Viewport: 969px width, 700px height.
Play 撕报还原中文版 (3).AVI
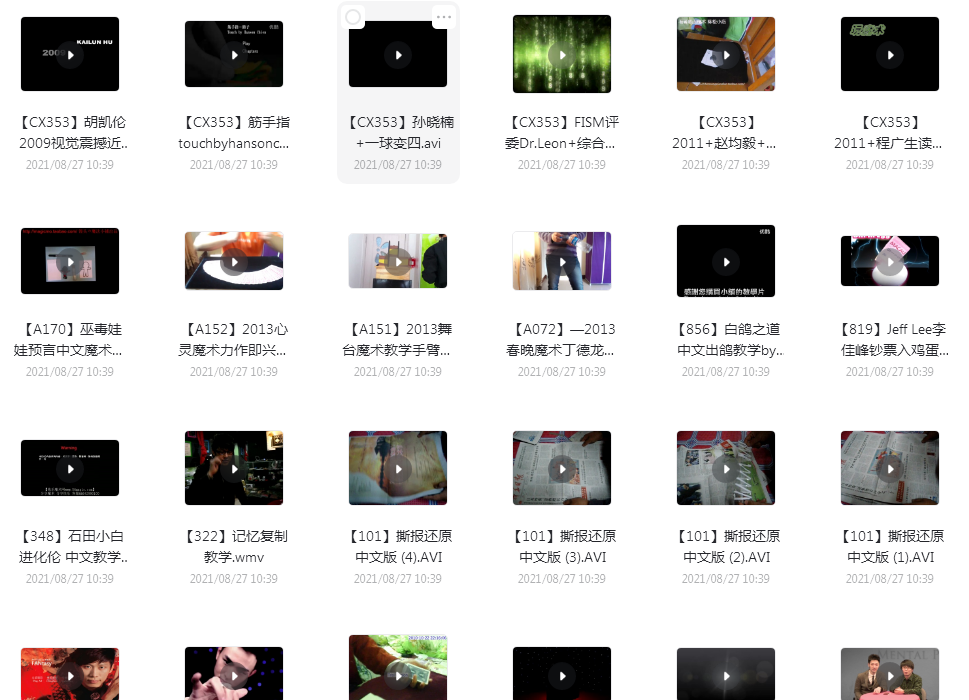[x=562, y=469]
